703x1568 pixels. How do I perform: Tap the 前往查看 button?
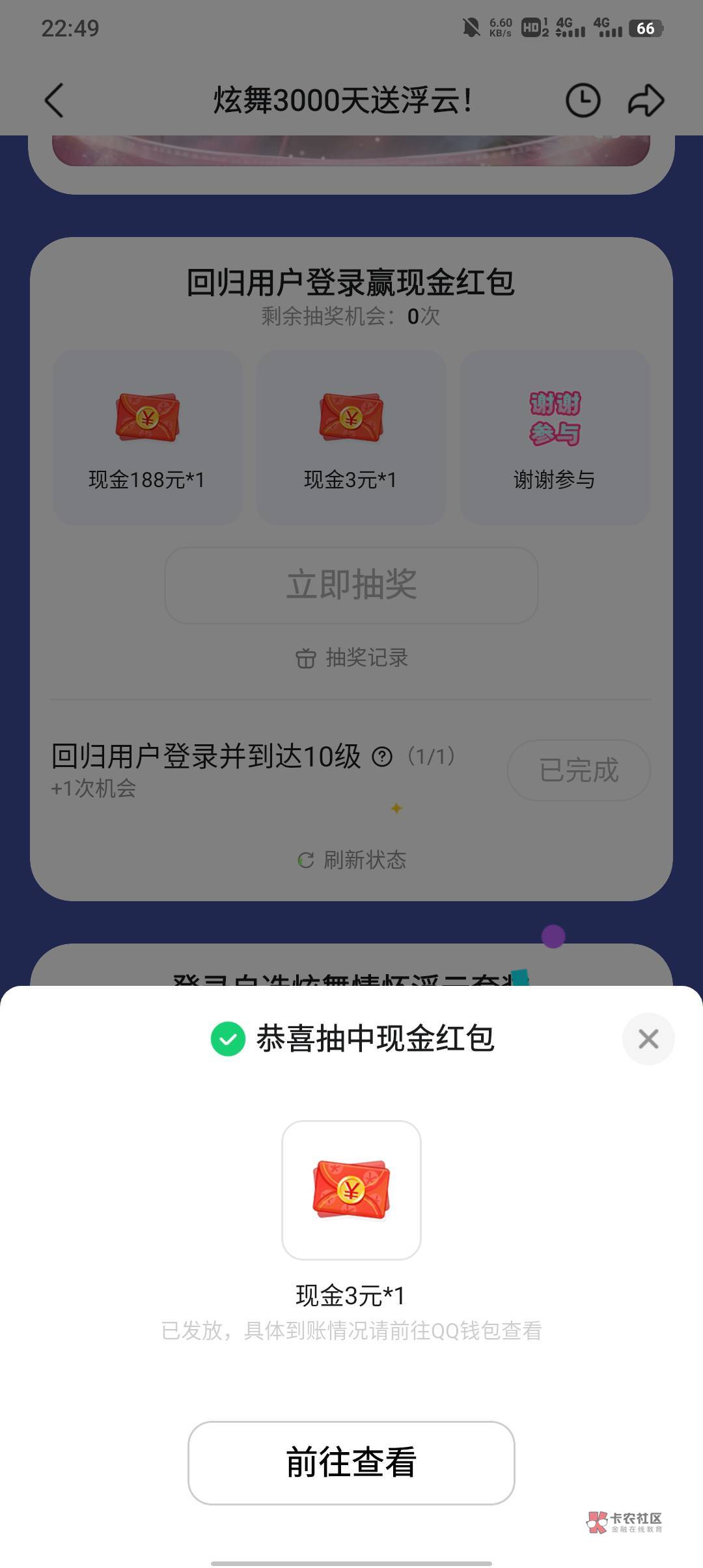coord(351,1463)
